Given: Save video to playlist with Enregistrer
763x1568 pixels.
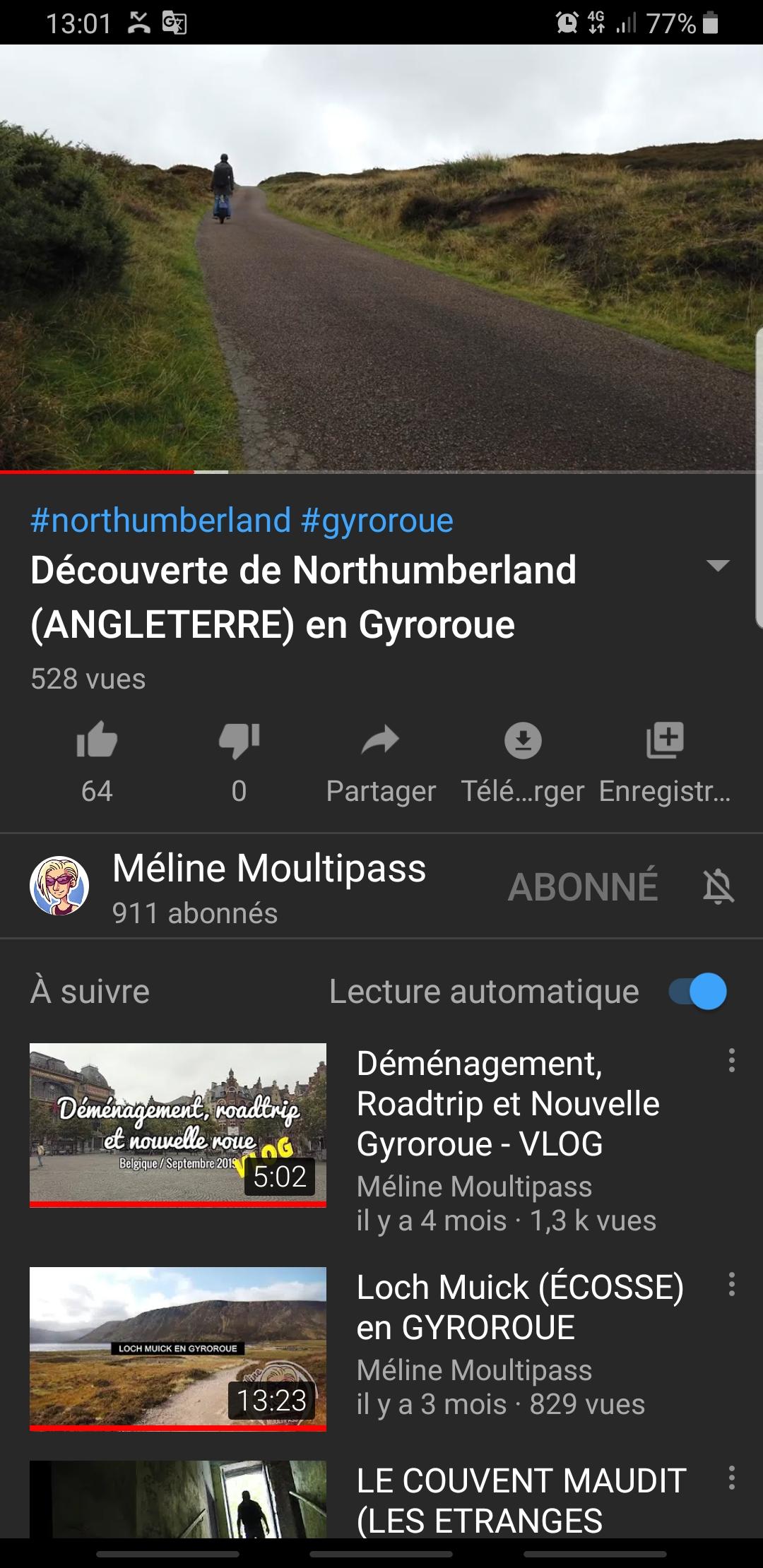Looking at the screenshot, I should pos(665,763).
